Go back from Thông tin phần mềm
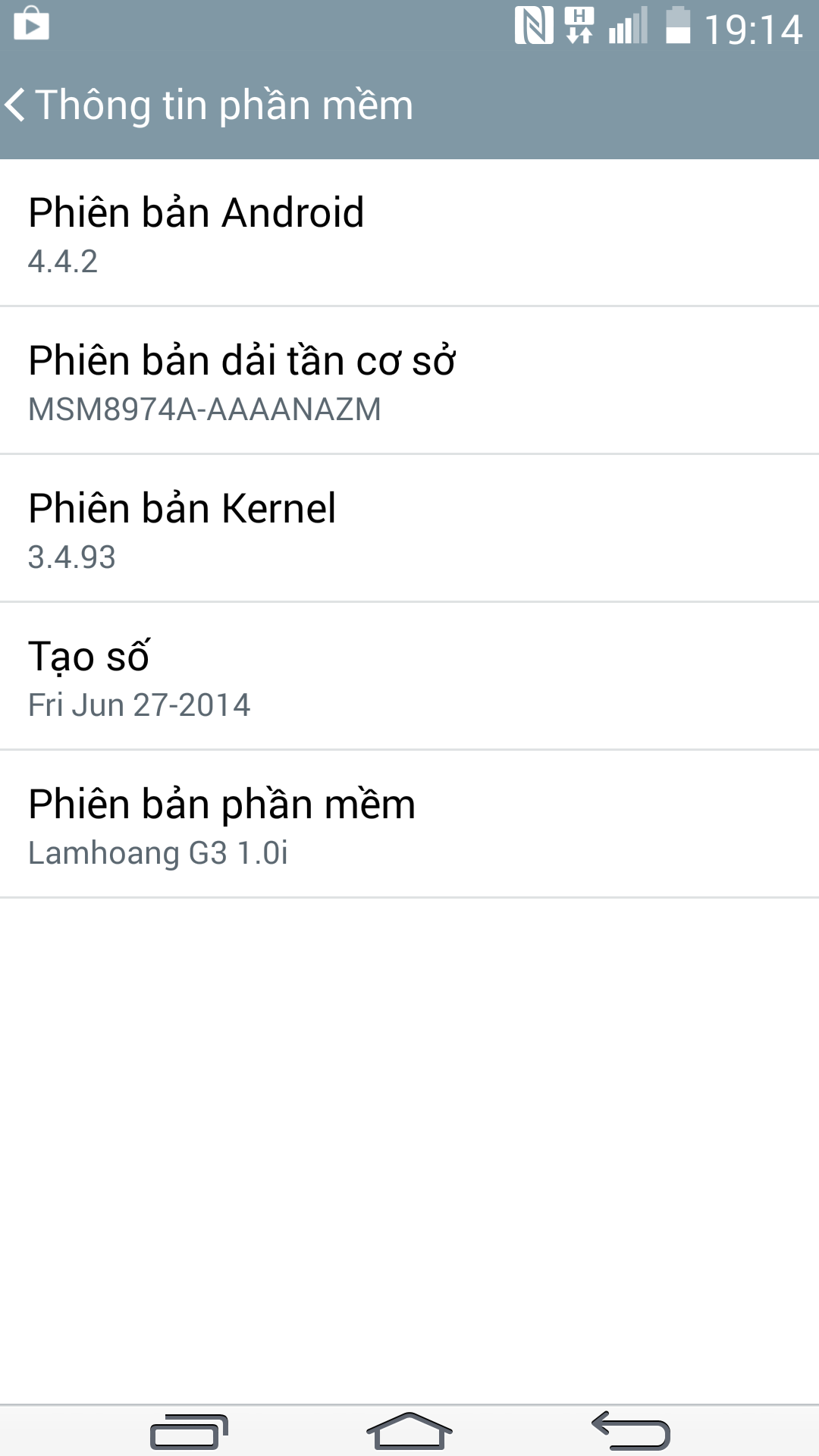This screenshot has height=1456, width=819. point(18,105)
